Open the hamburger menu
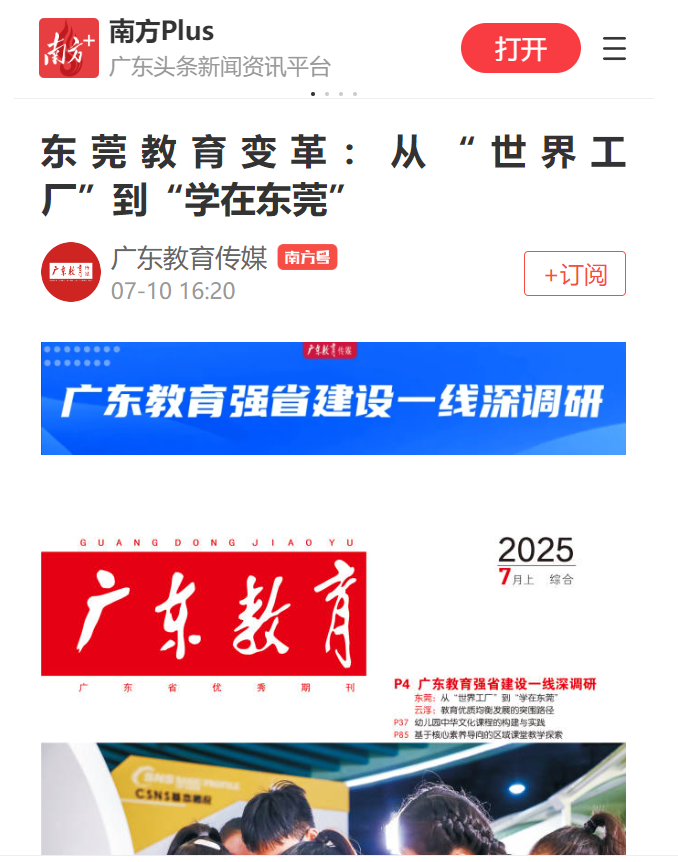This screenshot has height=862, width=678. (614, 49)
